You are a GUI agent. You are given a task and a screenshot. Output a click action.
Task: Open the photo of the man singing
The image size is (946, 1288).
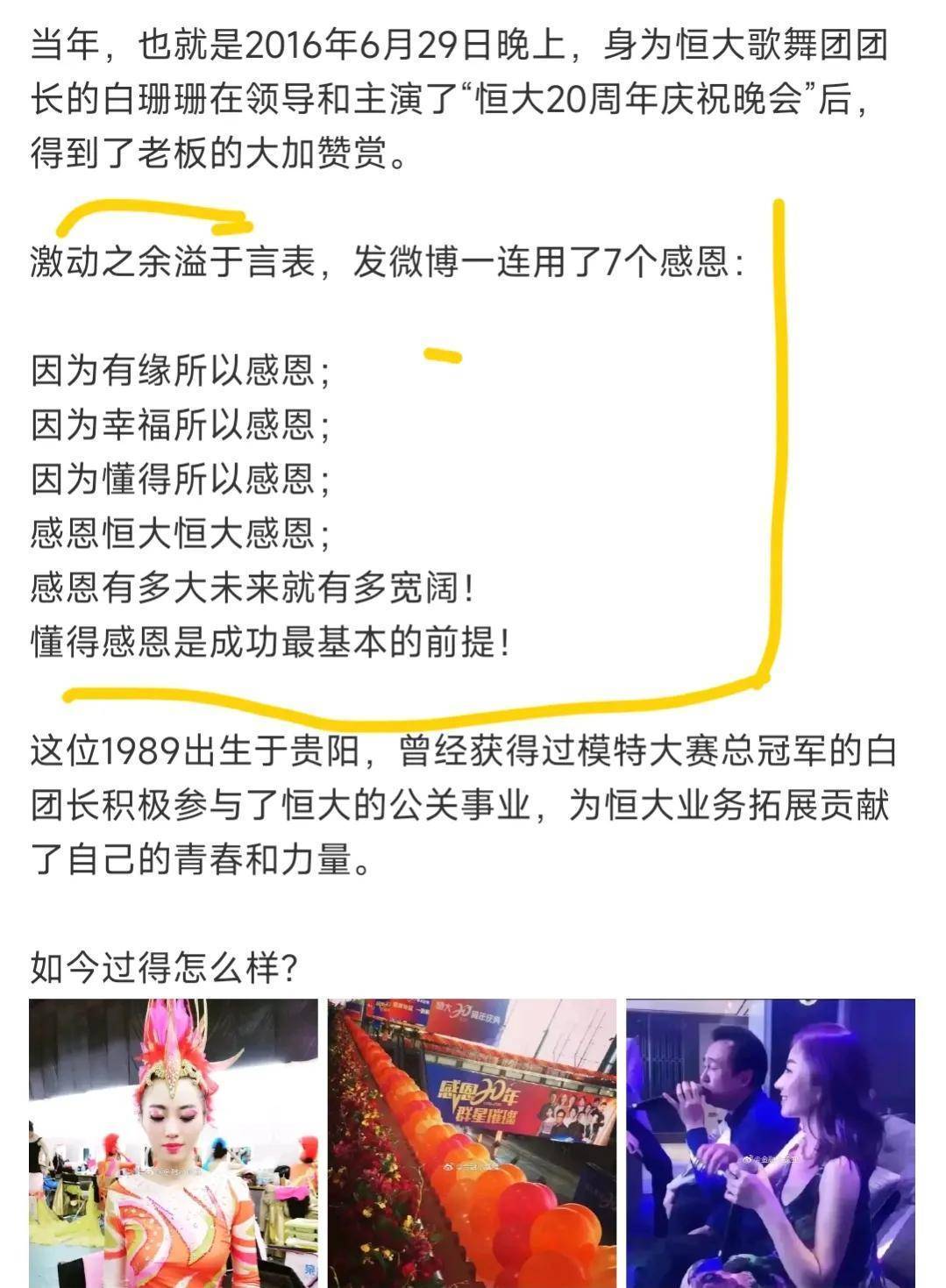tap(770, 1142)
